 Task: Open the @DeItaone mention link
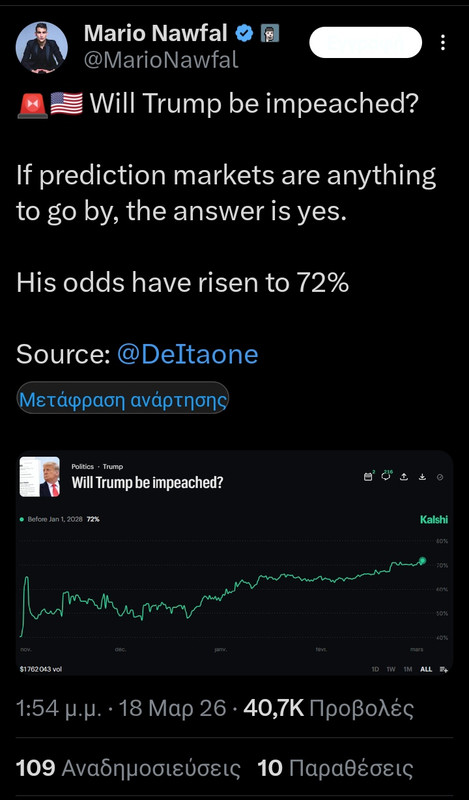(187, 354)
